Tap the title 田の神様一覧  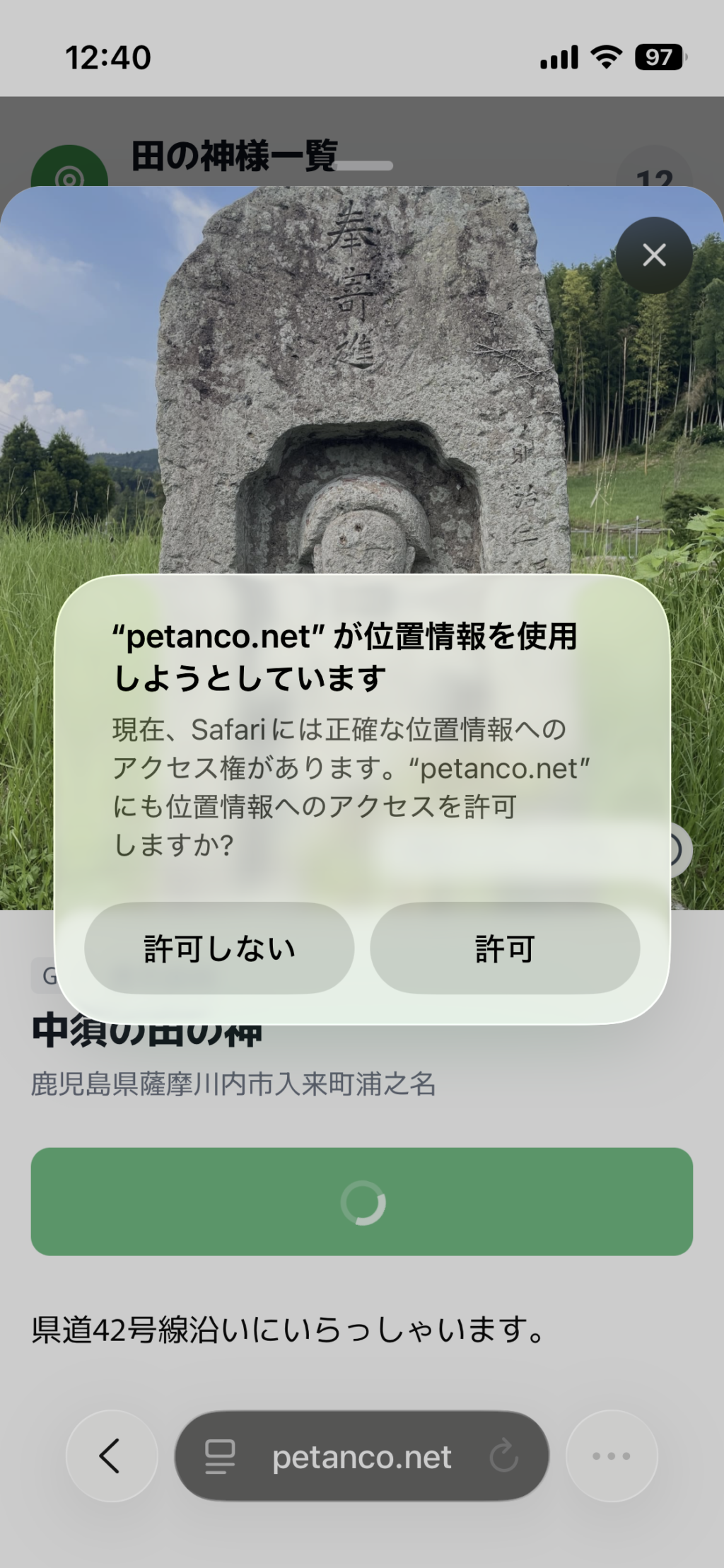point(233,149)
